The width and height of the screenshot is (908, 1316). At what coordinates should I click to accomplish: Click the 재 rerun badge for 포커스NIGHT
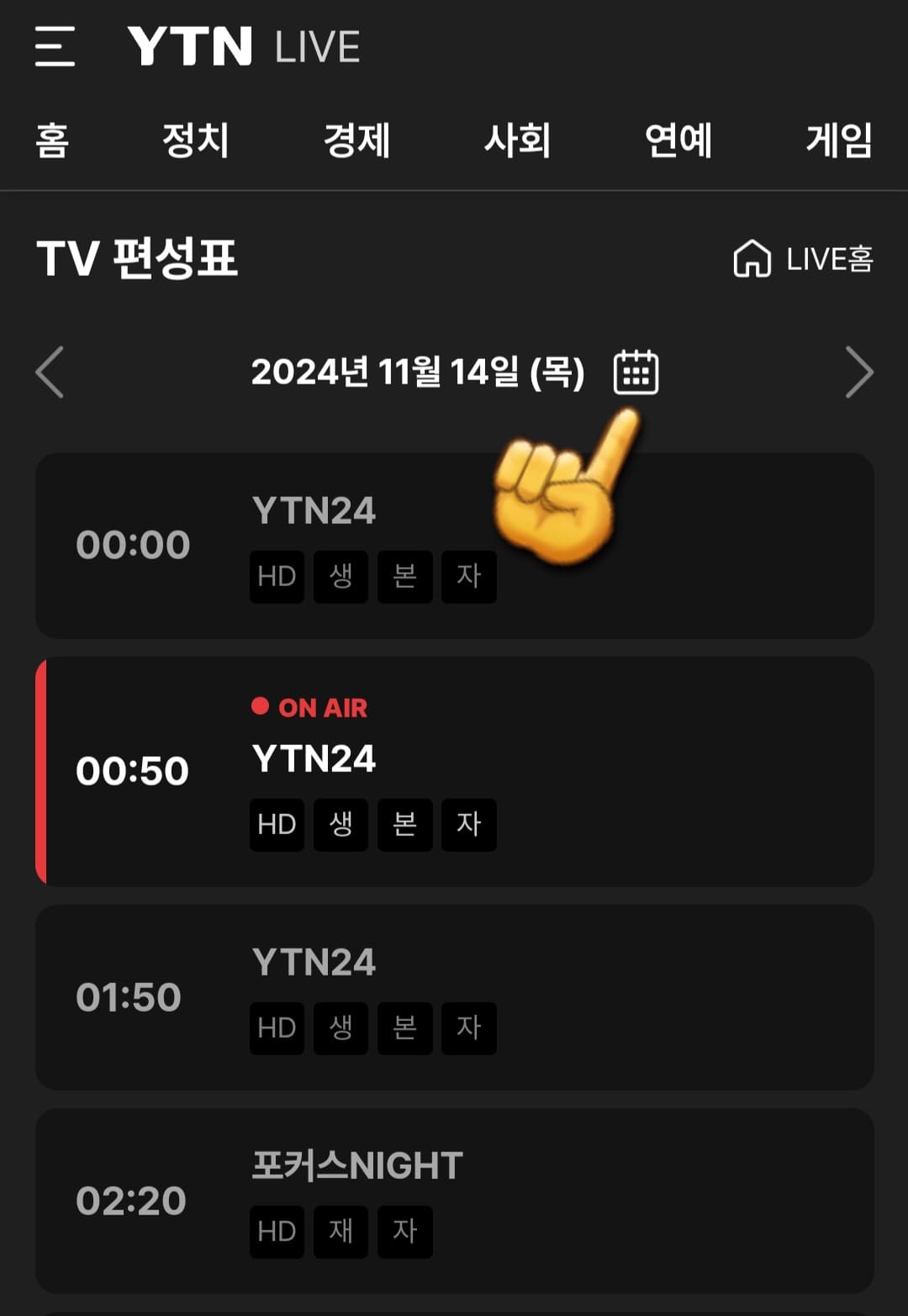[340, 1231]
